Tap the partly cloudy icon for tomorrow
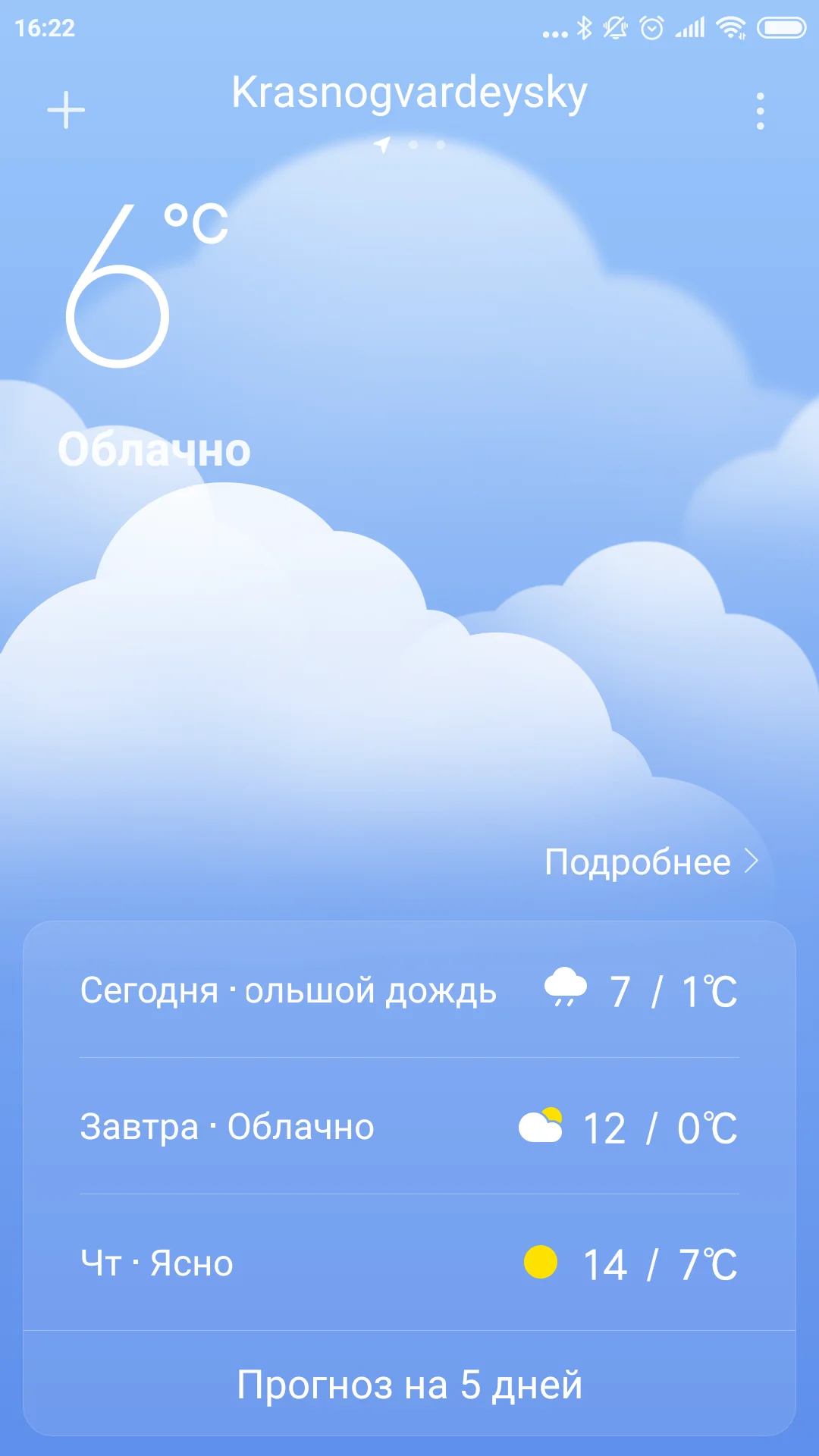The height and width of the screenshot is (1456, 819). pyautogui.click(x=540, y=1128)
